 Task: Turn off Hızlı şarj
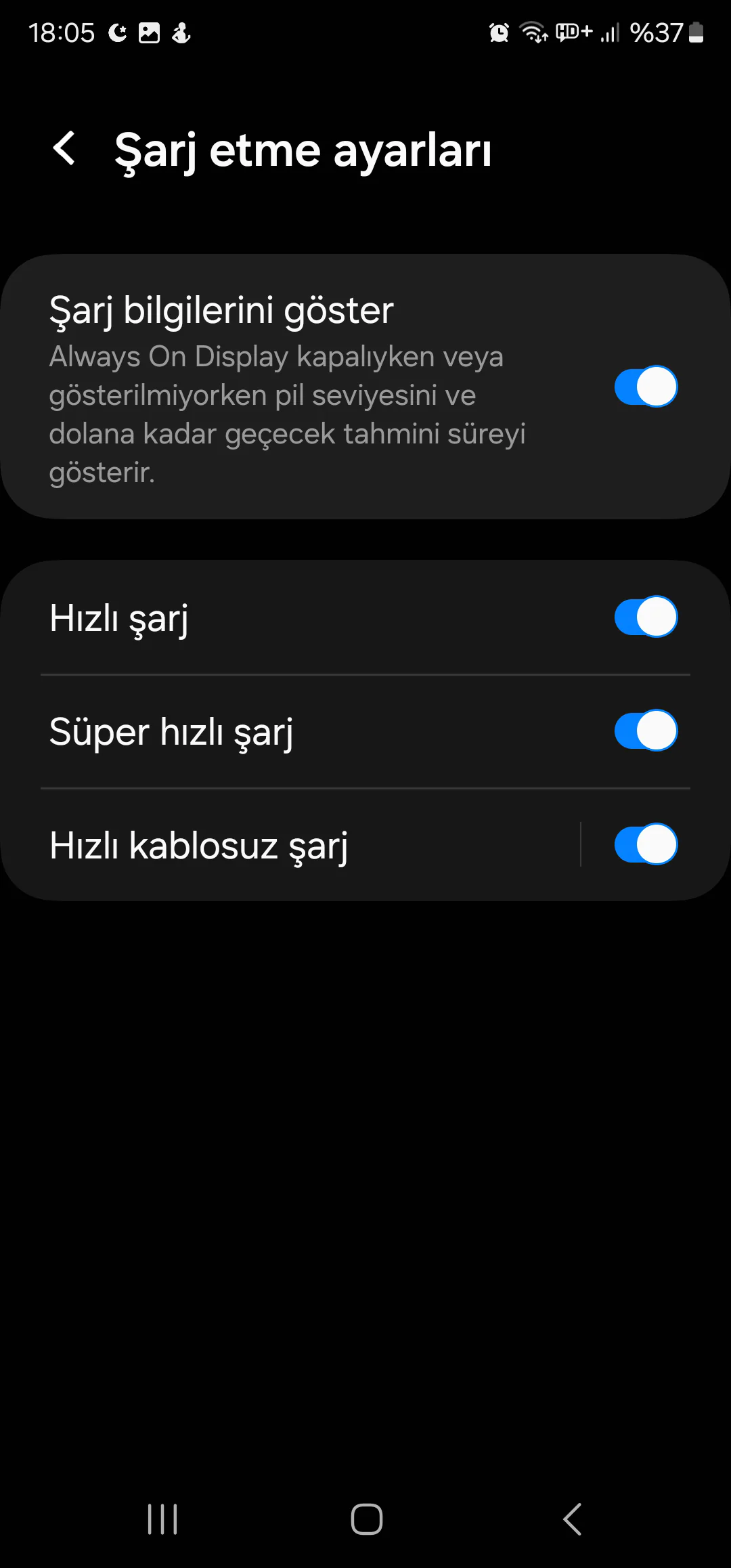pyautogui.click(x=645, y=616)
